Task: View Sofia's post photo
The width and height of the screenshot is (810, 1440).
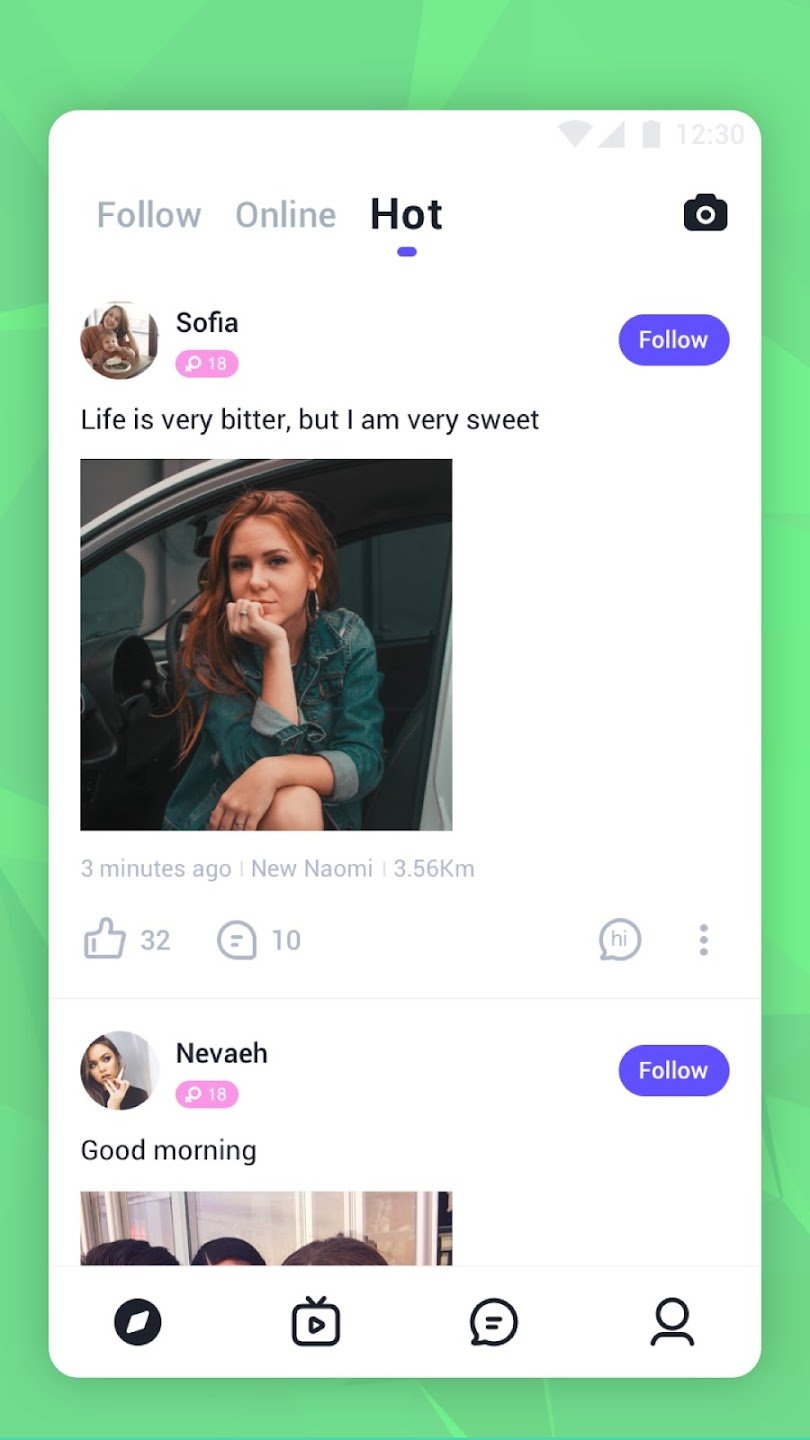Action: pyautogui.click(x=266, y=644)
